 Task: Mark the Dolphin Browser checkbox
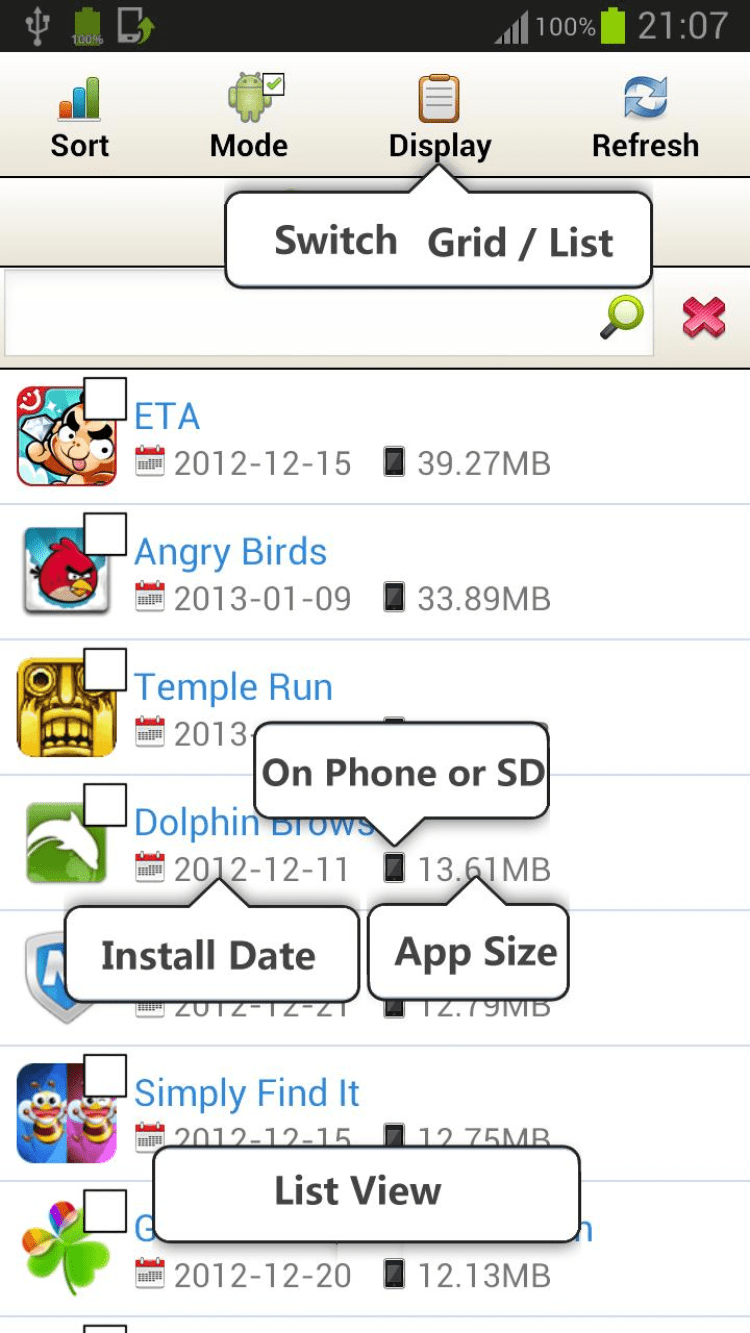point(105,805)
